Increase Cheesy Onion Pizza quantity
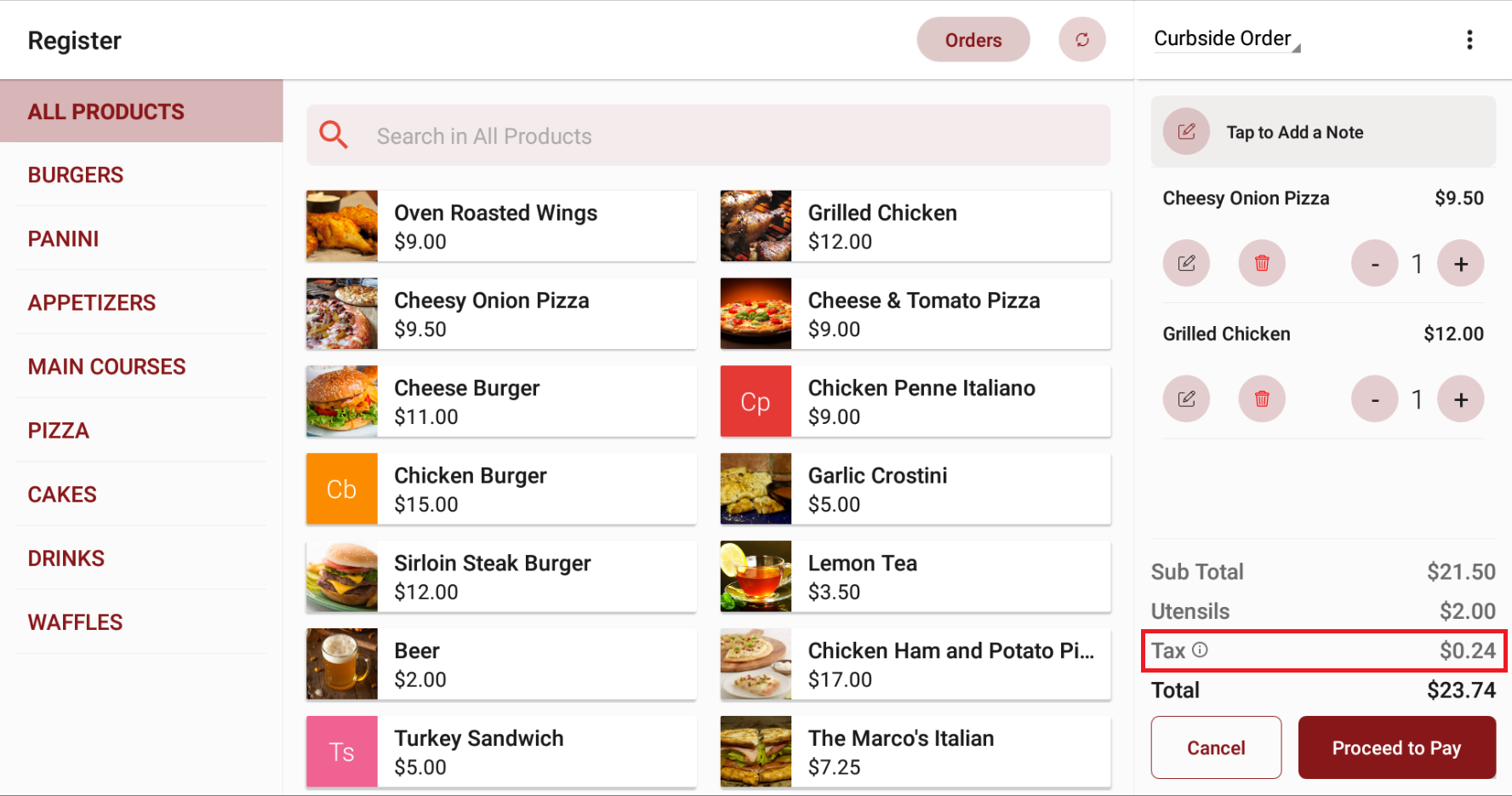The image size is (1512, 796). pos(1460,264)
